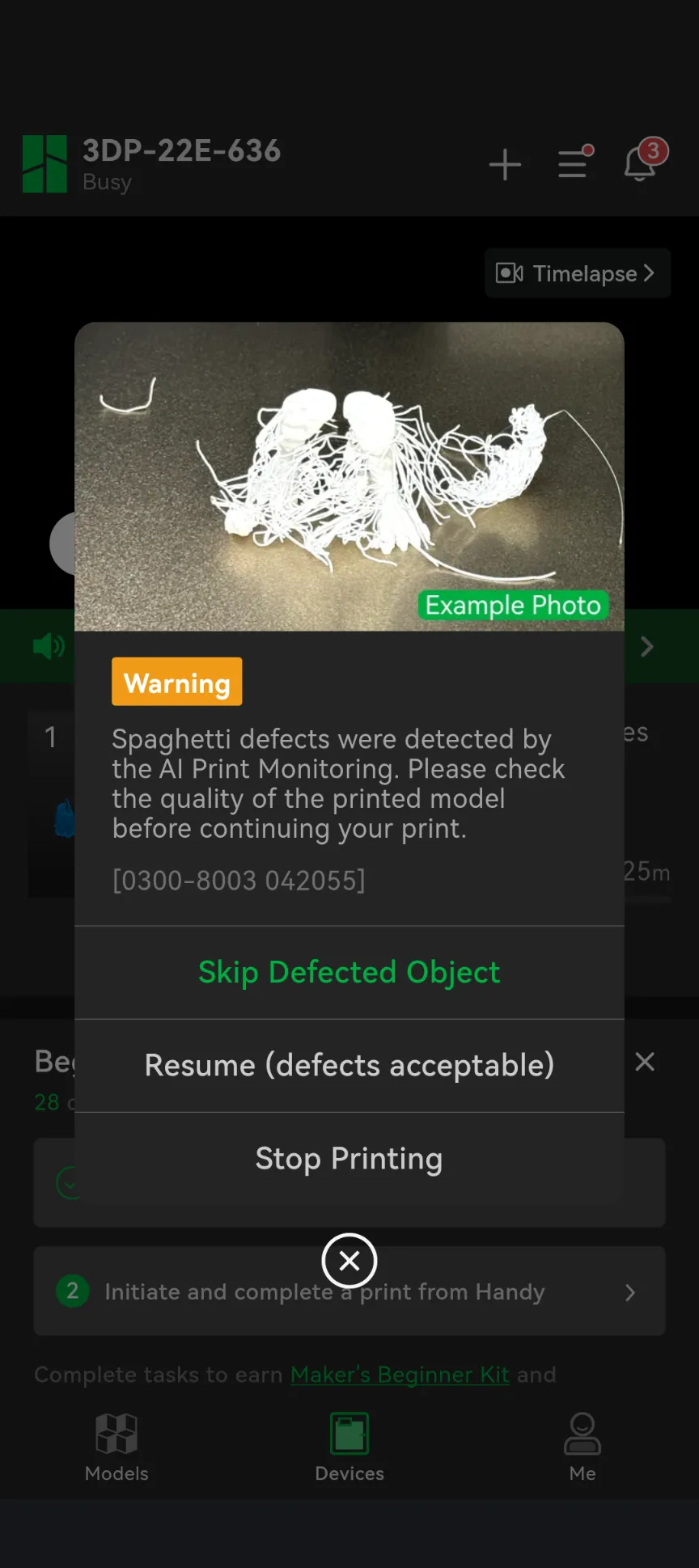Resume printing with defects acceptable

click(349, 1065)
